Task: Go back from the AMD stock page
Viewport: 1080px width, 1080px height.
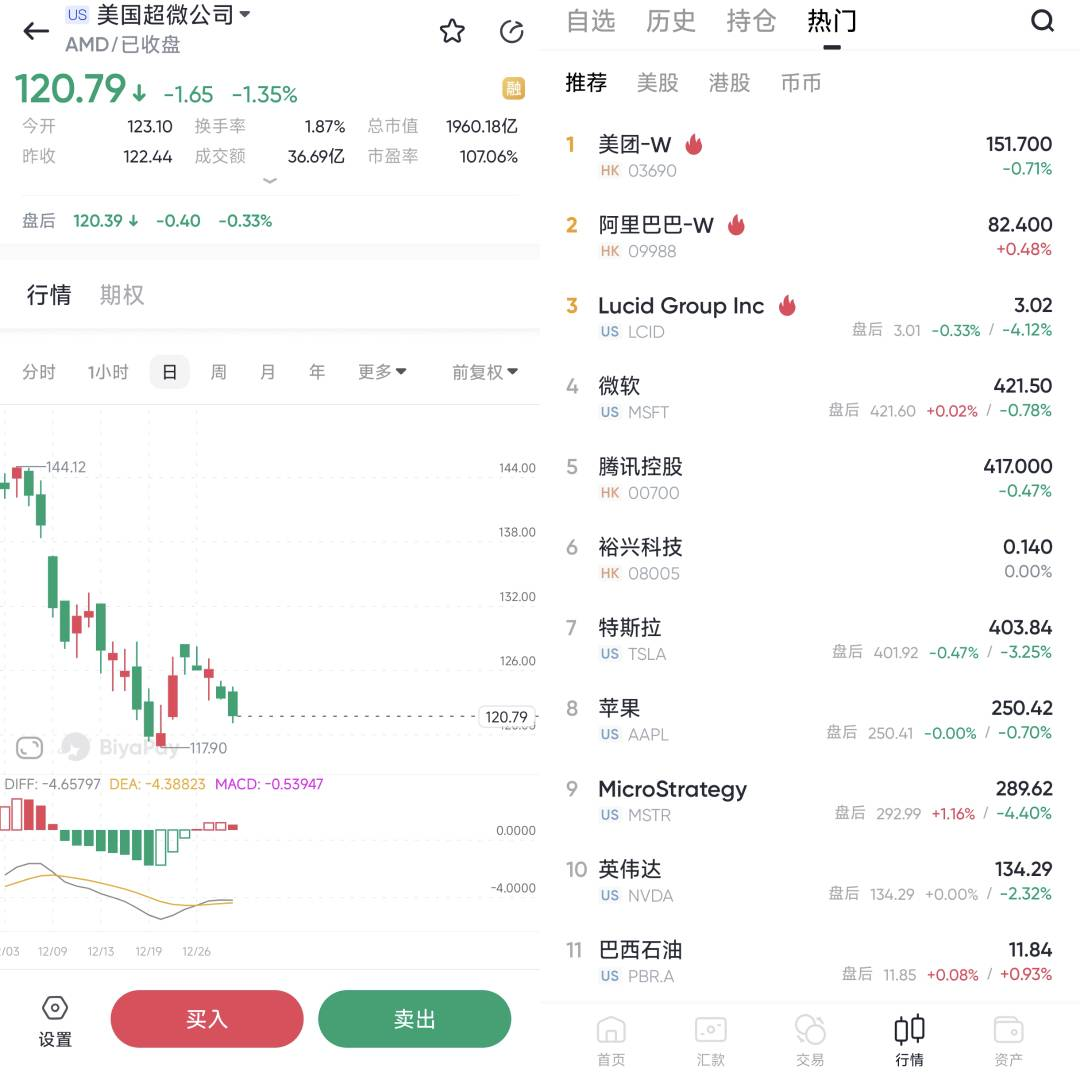Action: (36, 31)
